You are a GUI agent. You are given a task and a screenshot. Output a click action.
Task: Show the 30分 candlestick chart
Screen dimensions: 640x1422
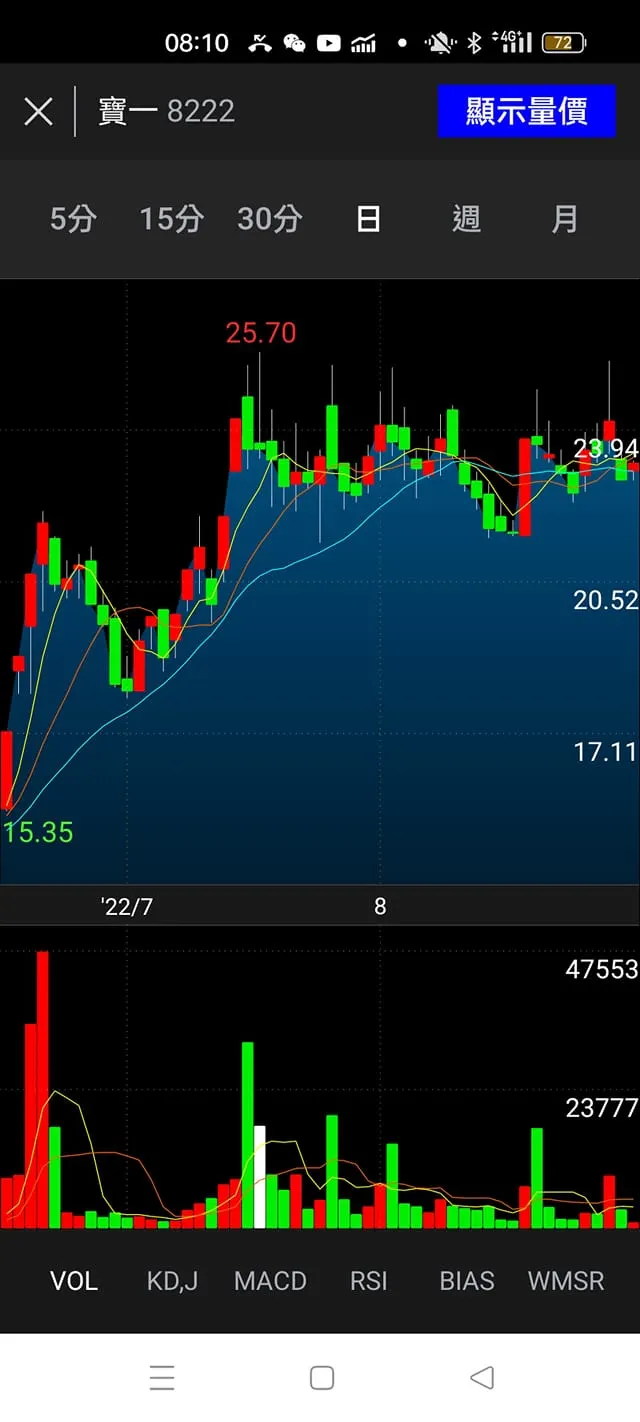tap(269, 219)
